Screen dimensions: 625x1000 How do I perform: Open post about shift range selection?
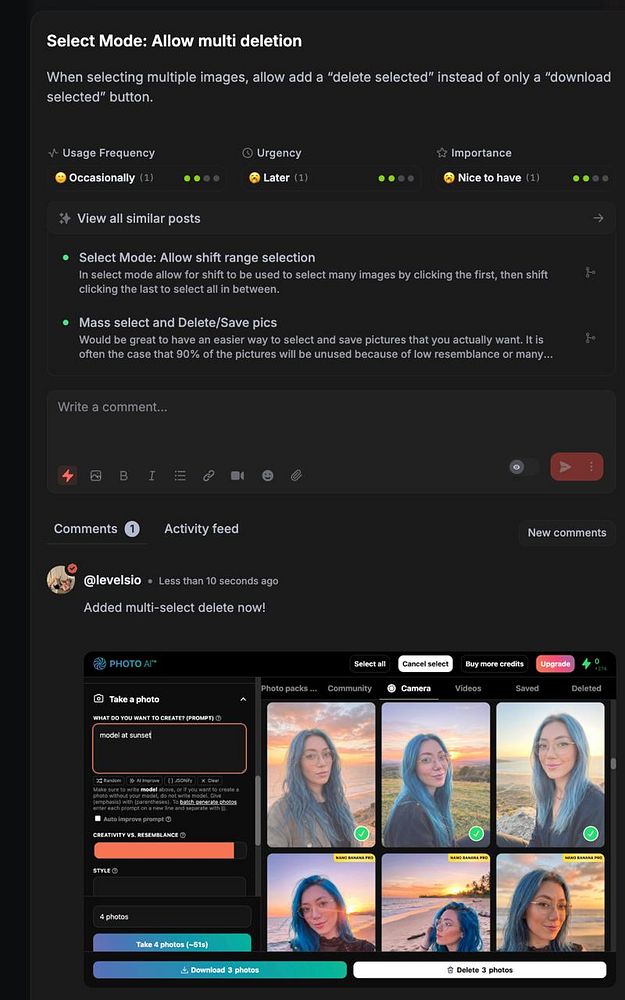tap(197, 257)
